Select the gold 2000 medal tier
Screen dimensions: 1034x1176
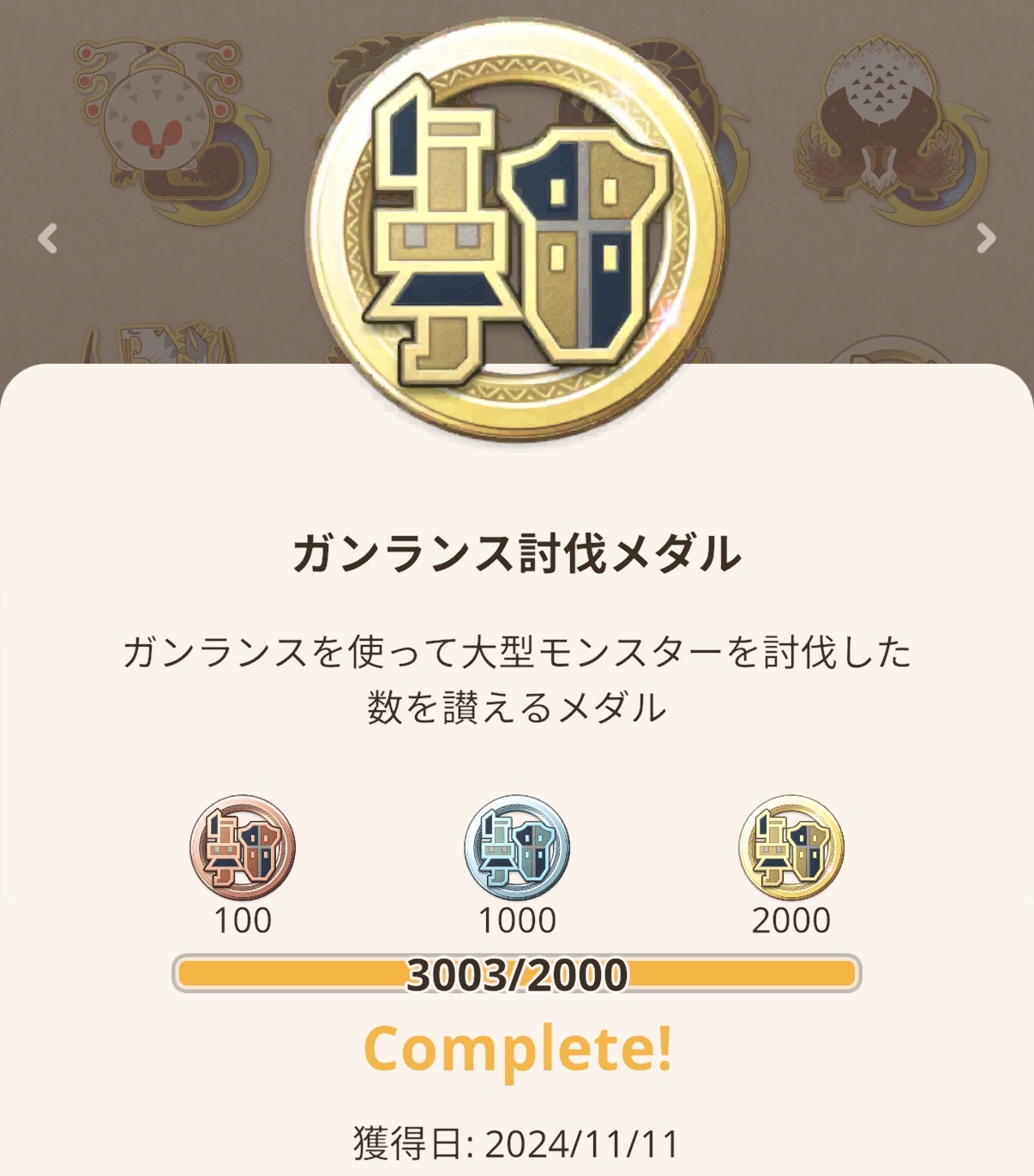click(x=791, y=847)
